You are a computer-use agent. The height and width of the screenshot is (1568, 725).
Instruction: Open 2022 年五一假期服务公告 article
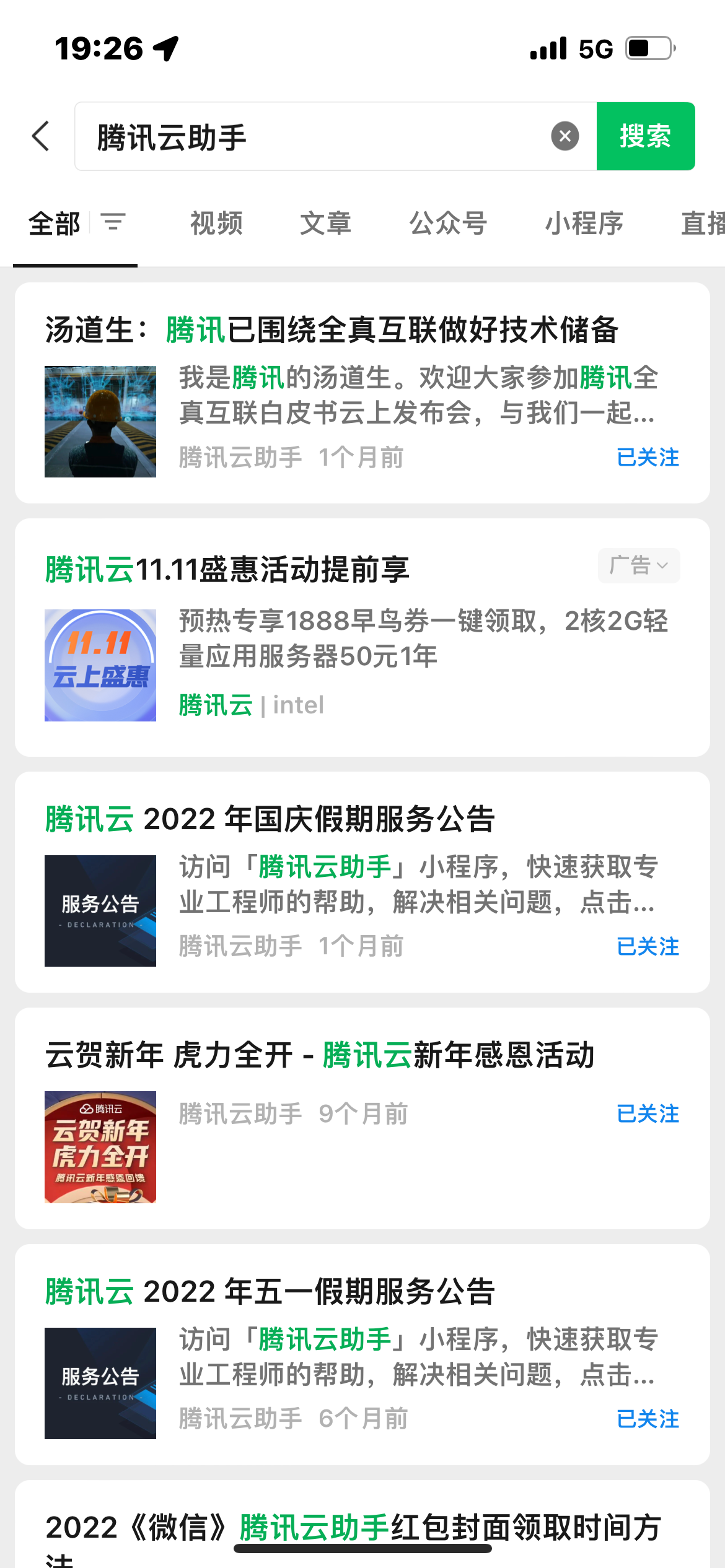pyautogui.click(x=270, y=1292)
